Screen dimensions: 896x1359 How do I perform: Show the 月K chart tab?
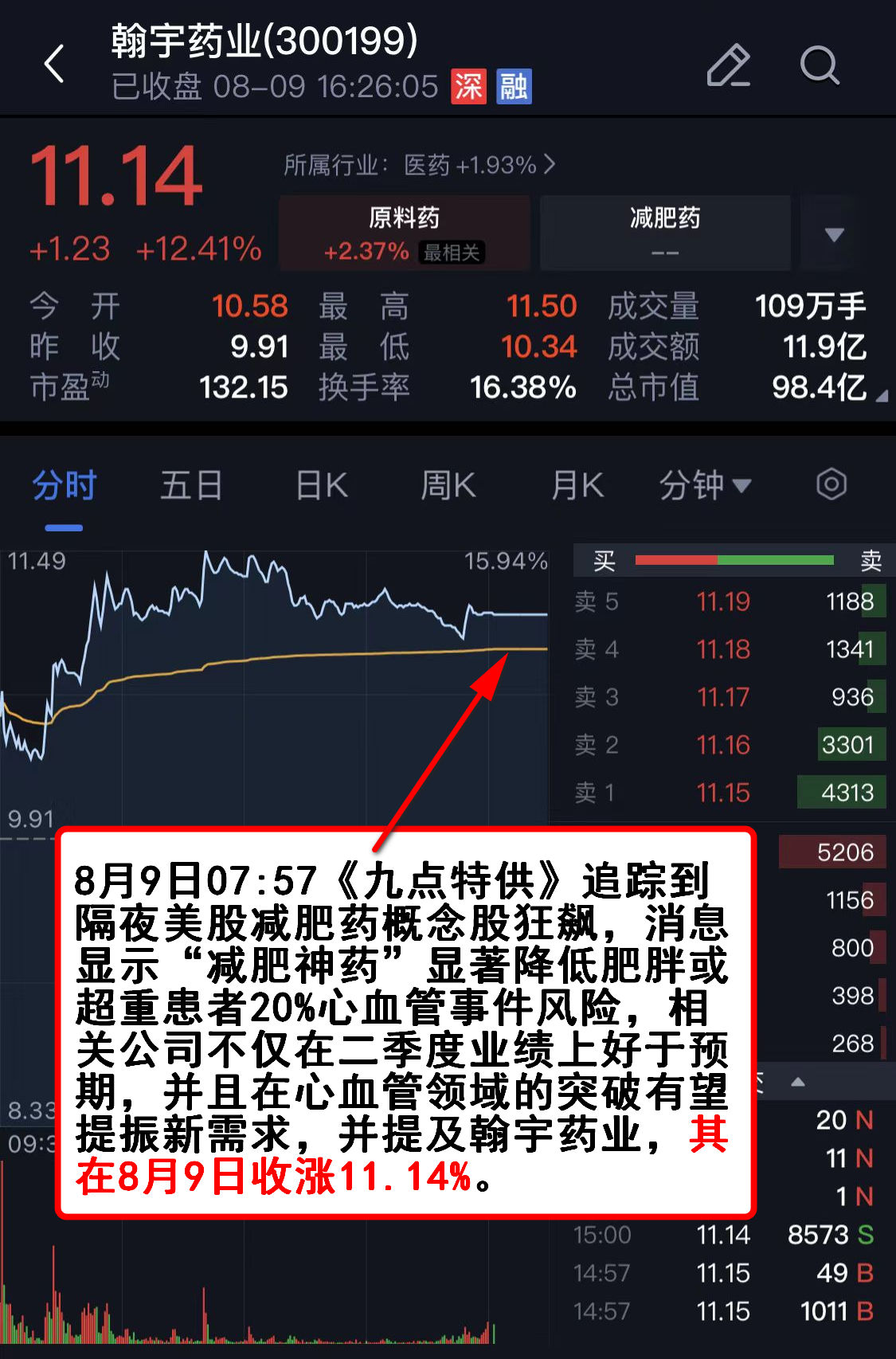(x=577, y=485)
